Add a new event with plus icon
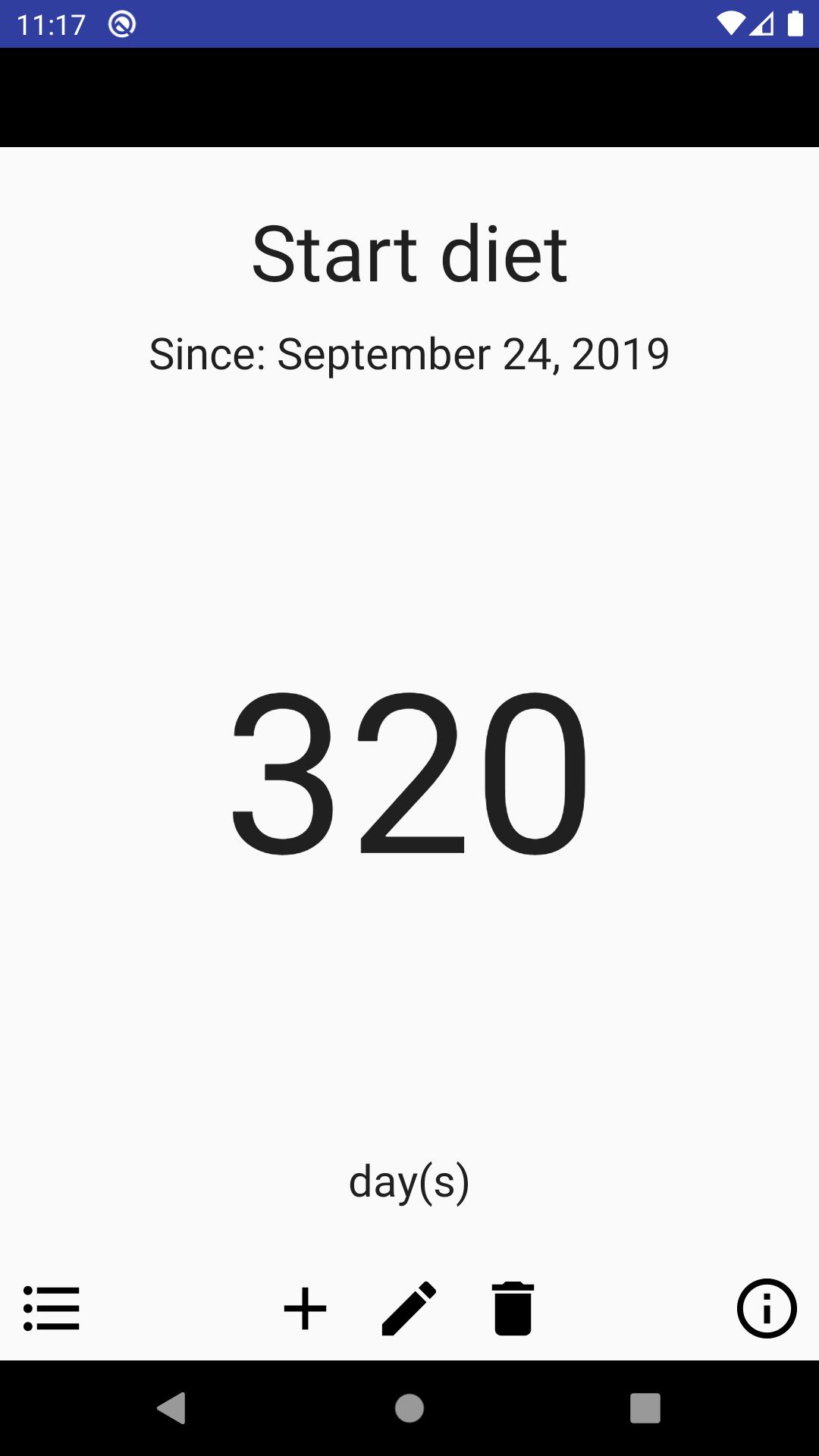Viewport: 819px width, 1456px height. [x=305, y=1308]
